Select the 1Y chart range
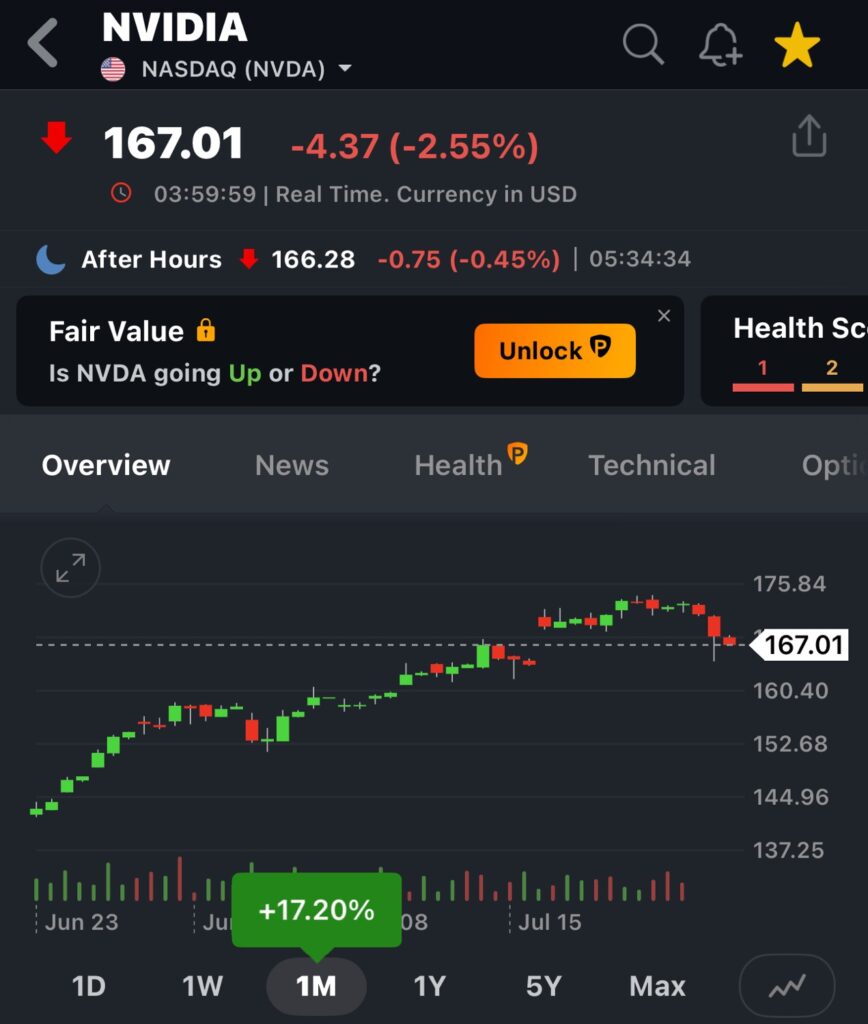This screenshot has width=868, height=1024. 429,986
